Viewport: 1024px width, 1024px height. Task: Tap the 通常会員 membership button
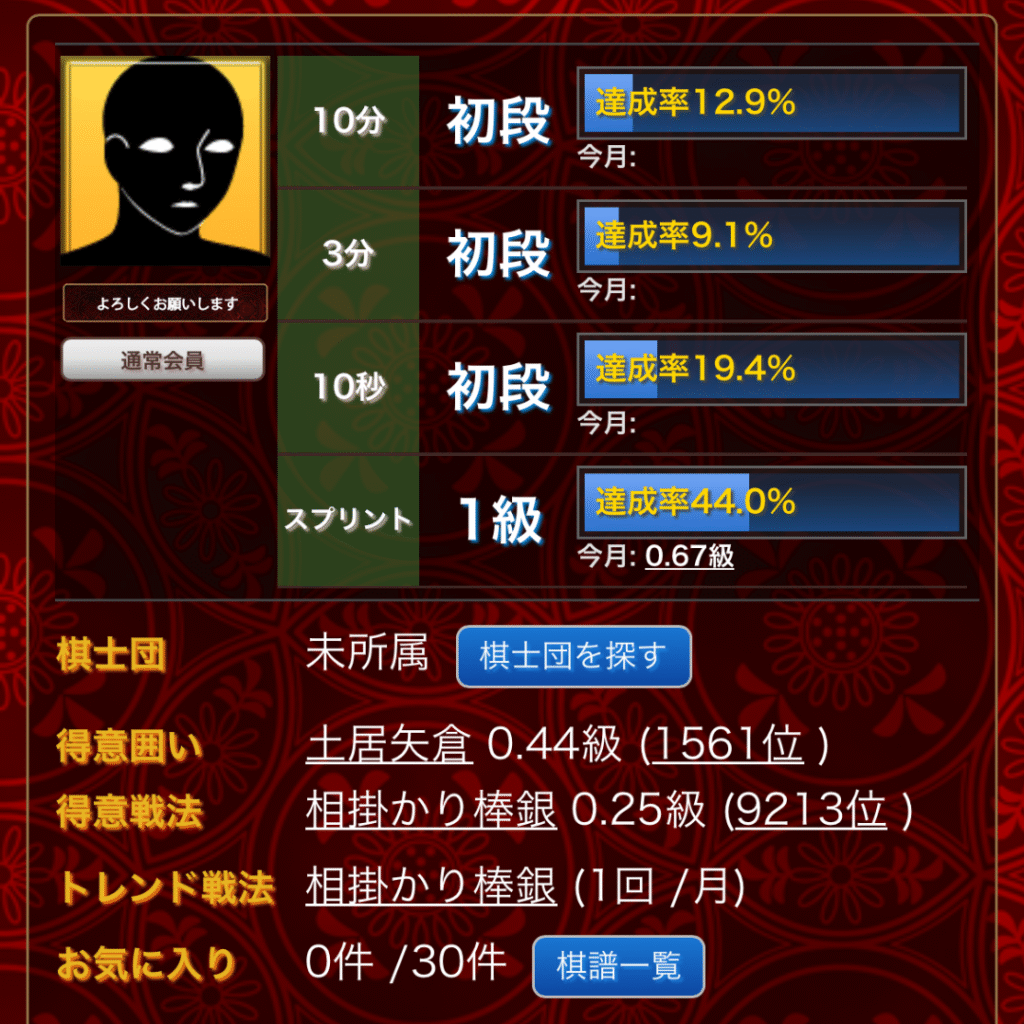pos(163,360)
